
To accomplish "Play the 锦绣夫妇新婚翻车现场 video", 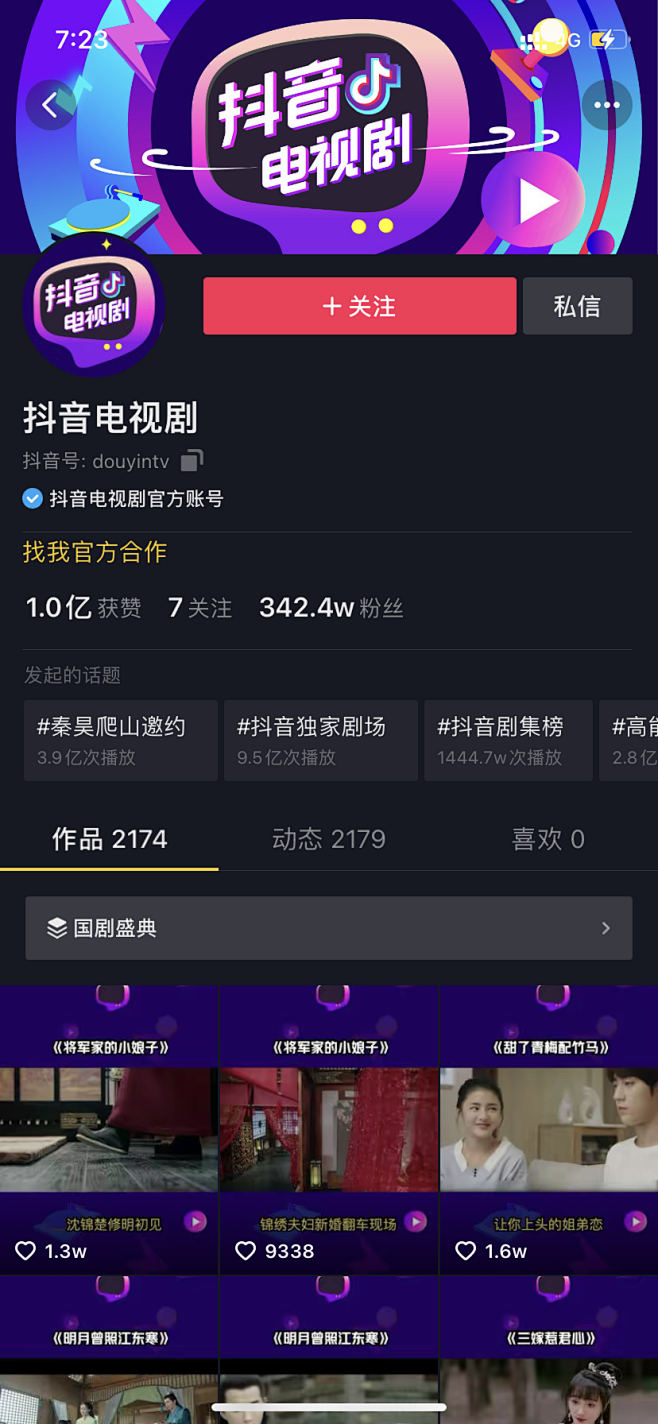I will point(329,1130).
